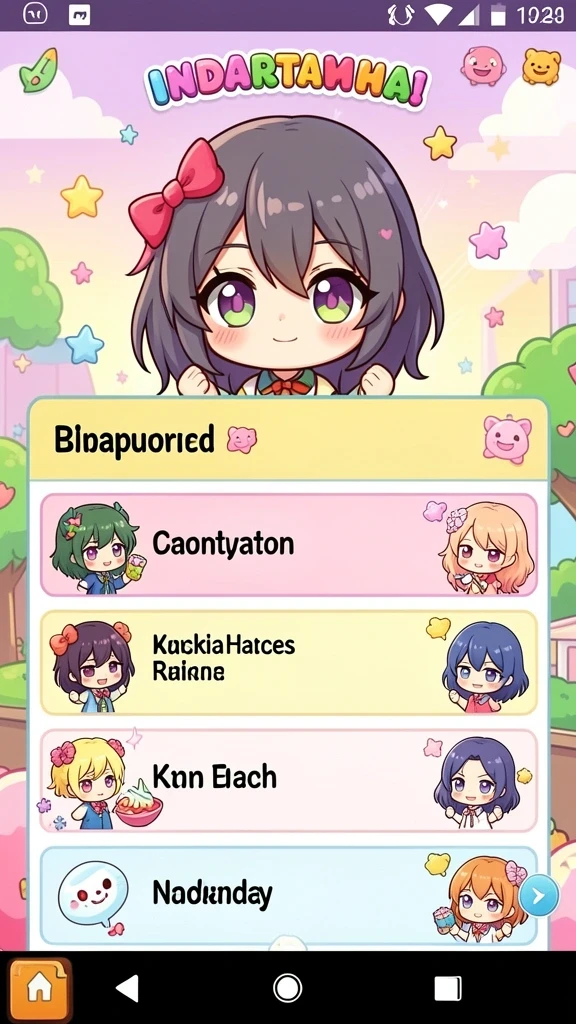Image resolution: width=576 pixels, height=1024 pixels.
Task: Choose the Nadunday row
Action: click(289, 896)
